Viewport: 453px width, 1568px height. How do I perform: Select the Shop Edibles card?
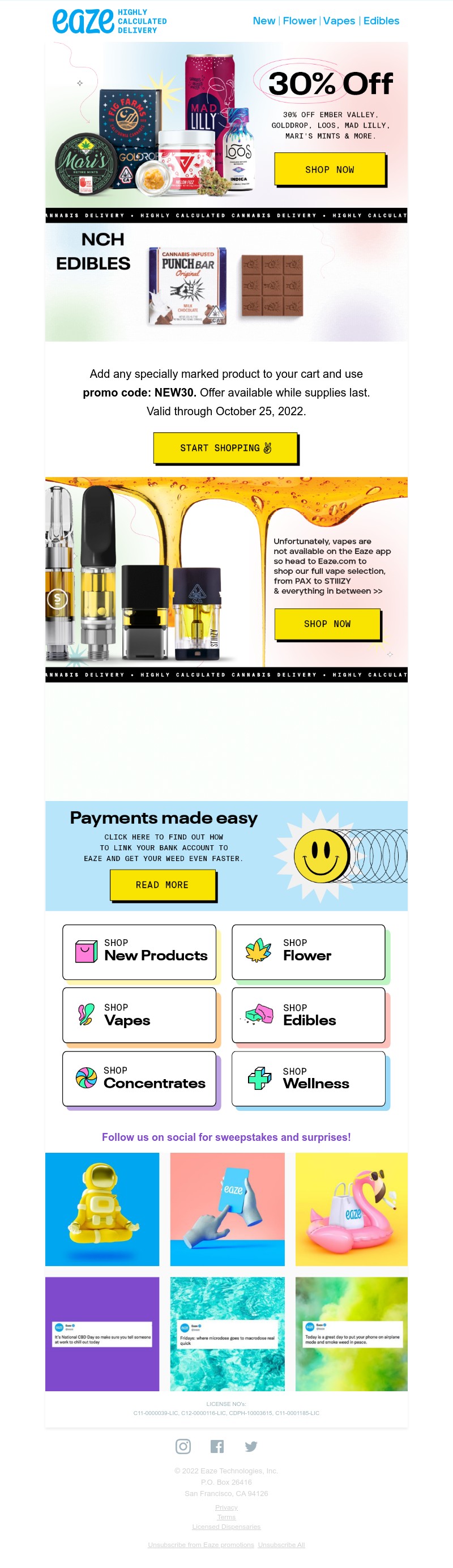click(308, 1015)
